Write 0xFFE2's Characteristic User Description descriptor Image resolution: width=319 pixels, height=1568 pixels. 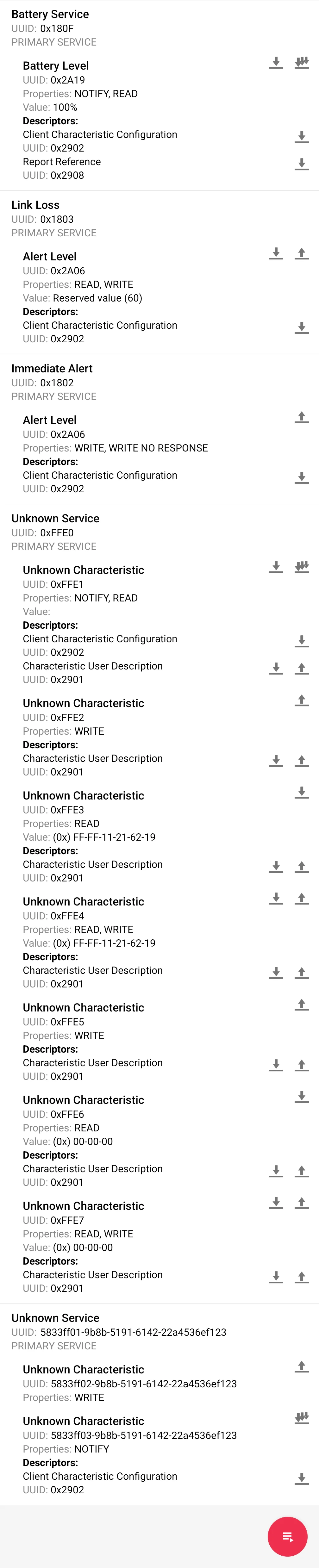pos(301,761)
